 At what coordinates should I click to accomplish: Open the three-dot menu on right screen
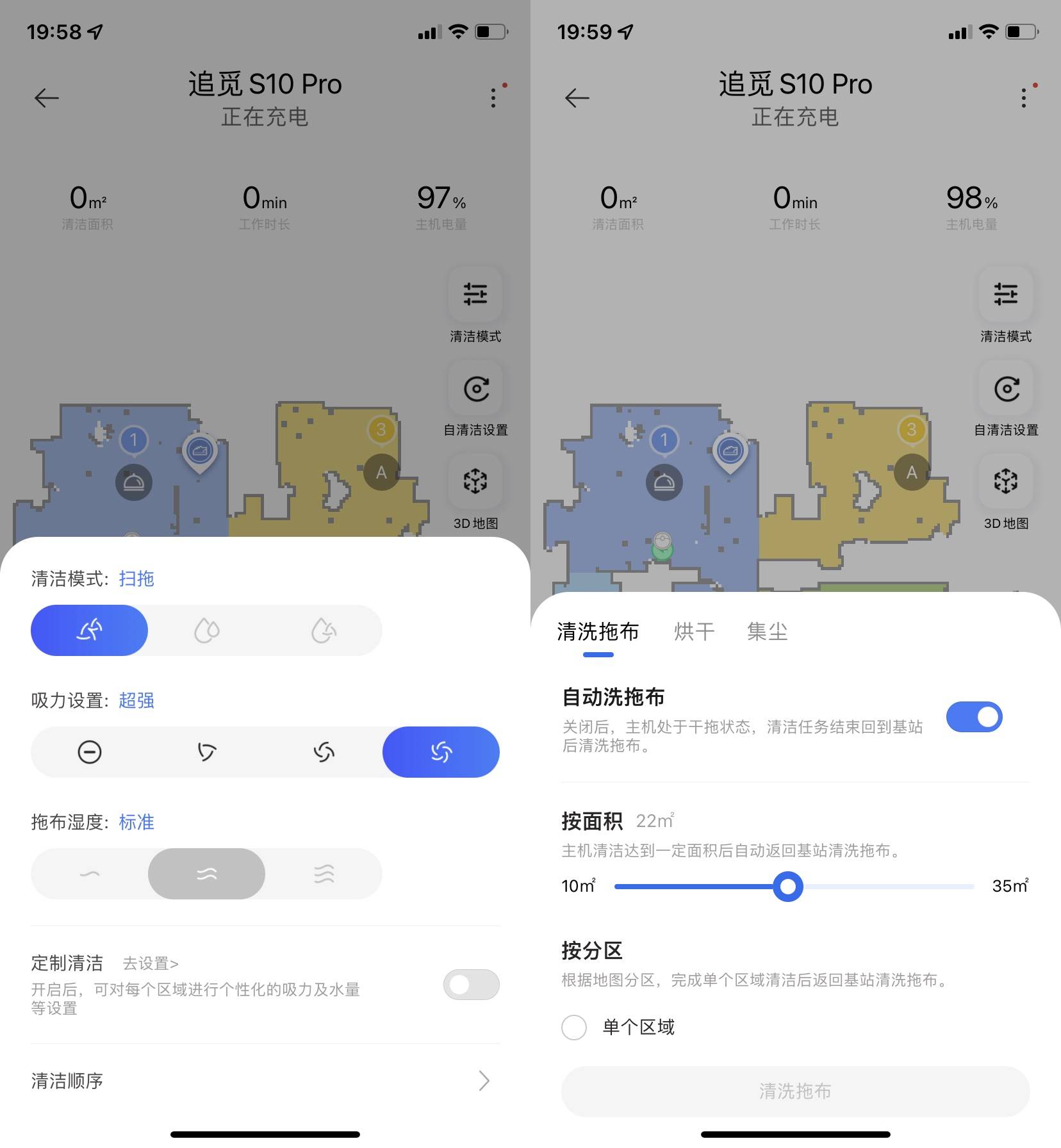tap(1023, 97)
